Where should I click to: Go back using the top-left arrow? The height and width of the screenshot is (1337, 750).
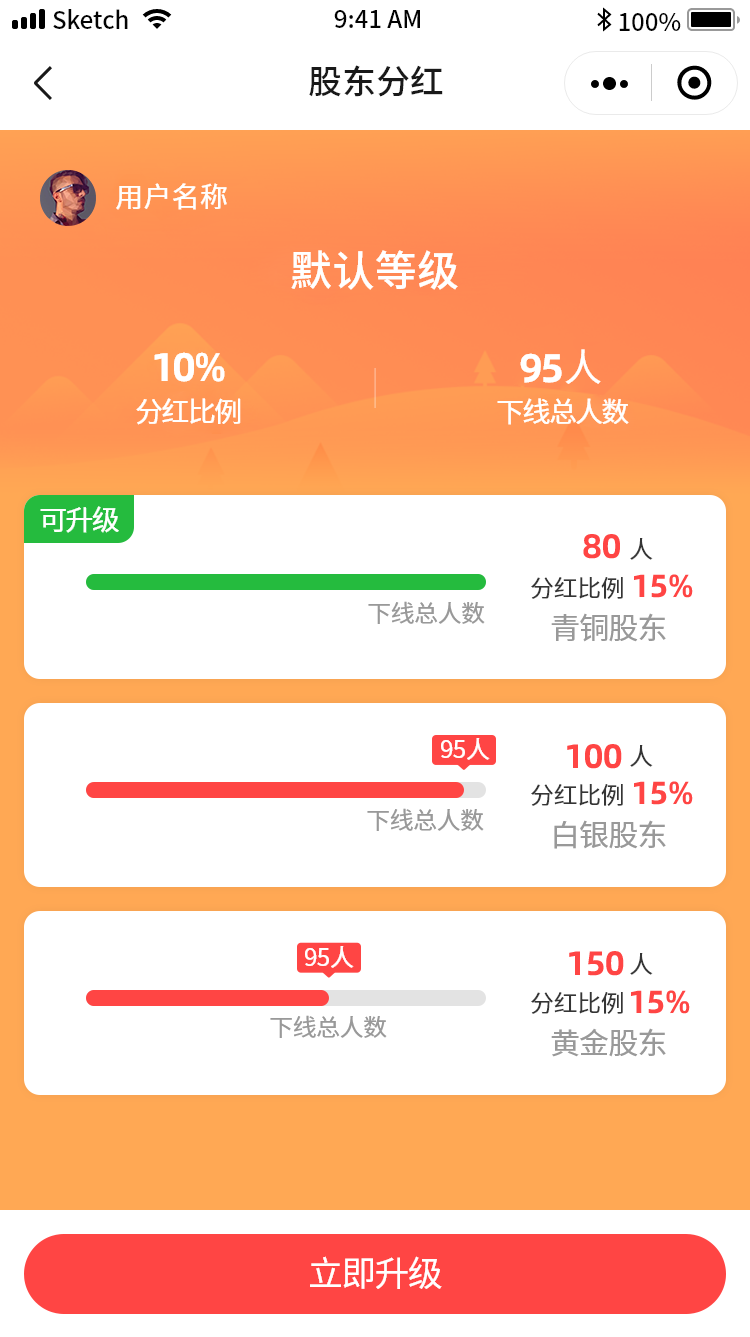pyautogui.click(x=43, y=83)
